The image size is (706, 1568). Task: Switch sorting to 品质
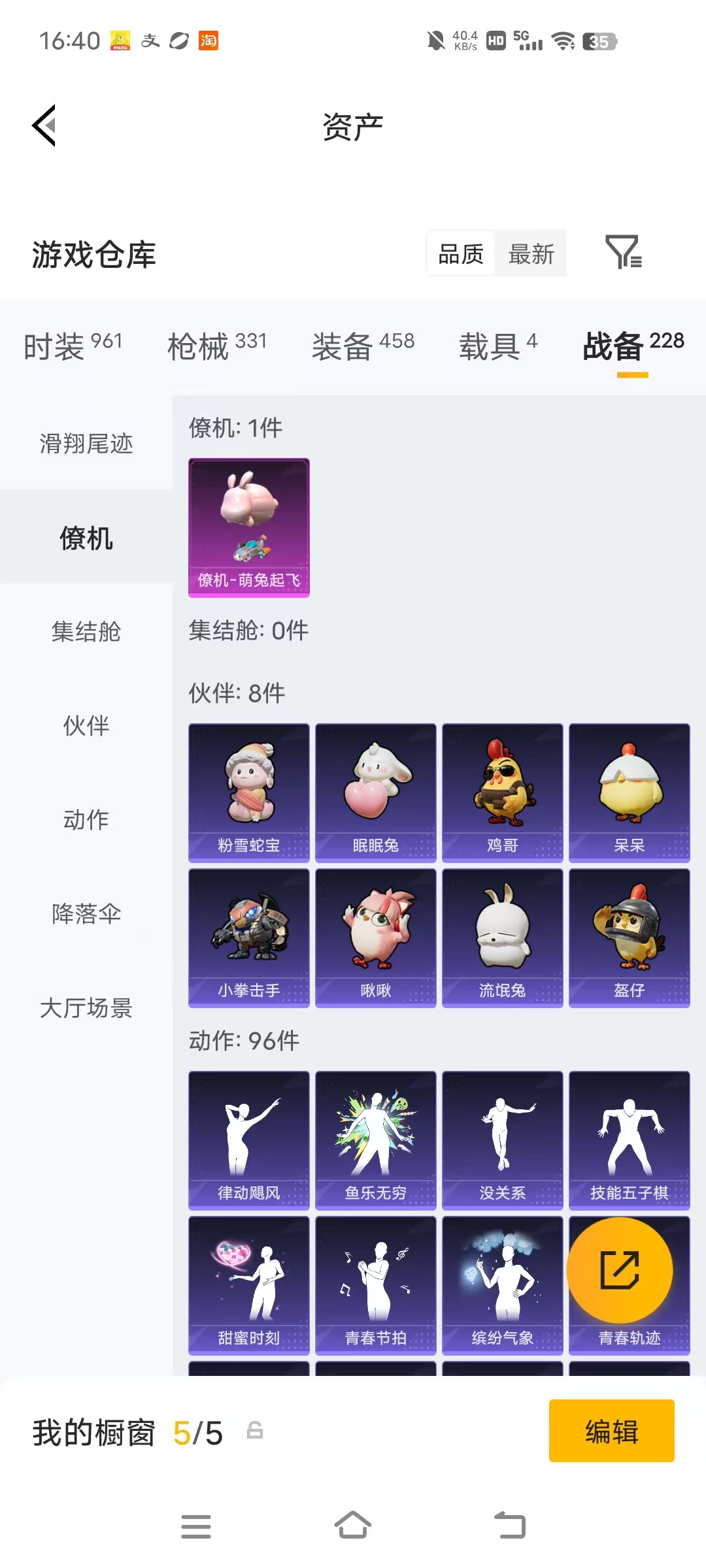point(460,253)
